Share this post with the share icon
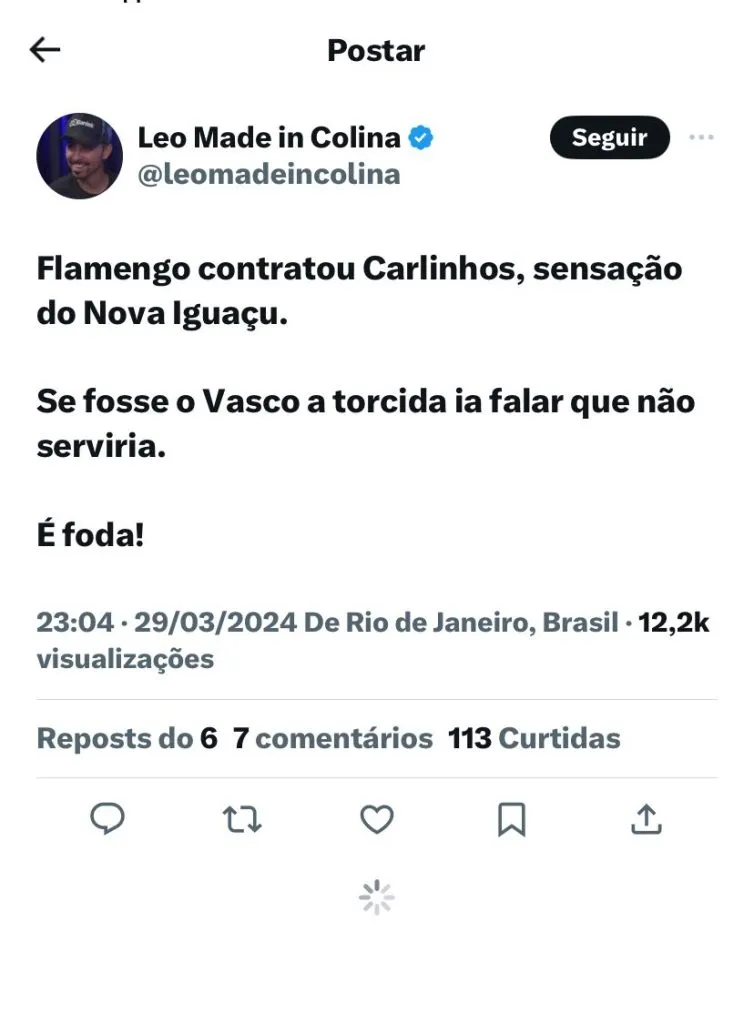The height and width of the screenshot is (1024, 754). coord(646,820)
